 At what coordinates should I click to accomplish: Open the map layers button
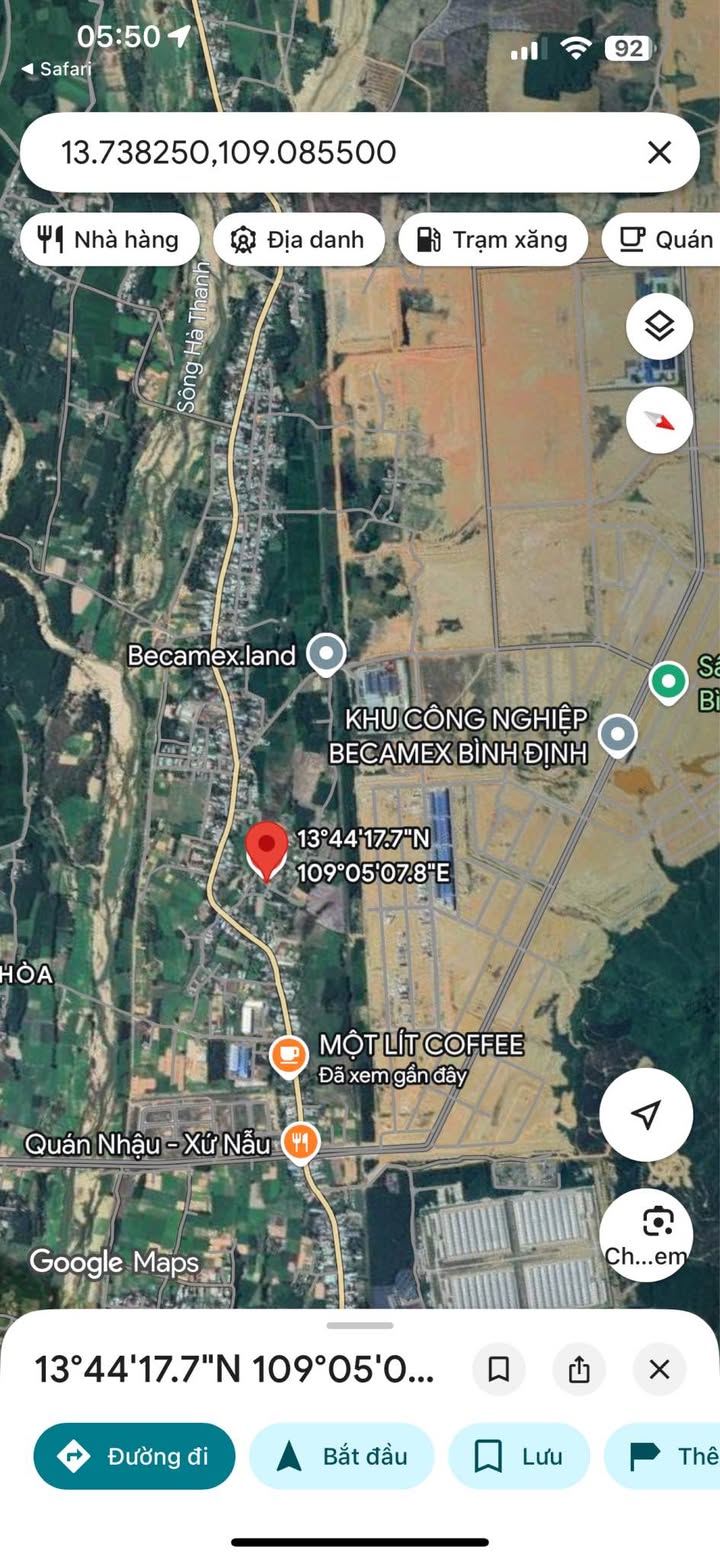[659, 326]
